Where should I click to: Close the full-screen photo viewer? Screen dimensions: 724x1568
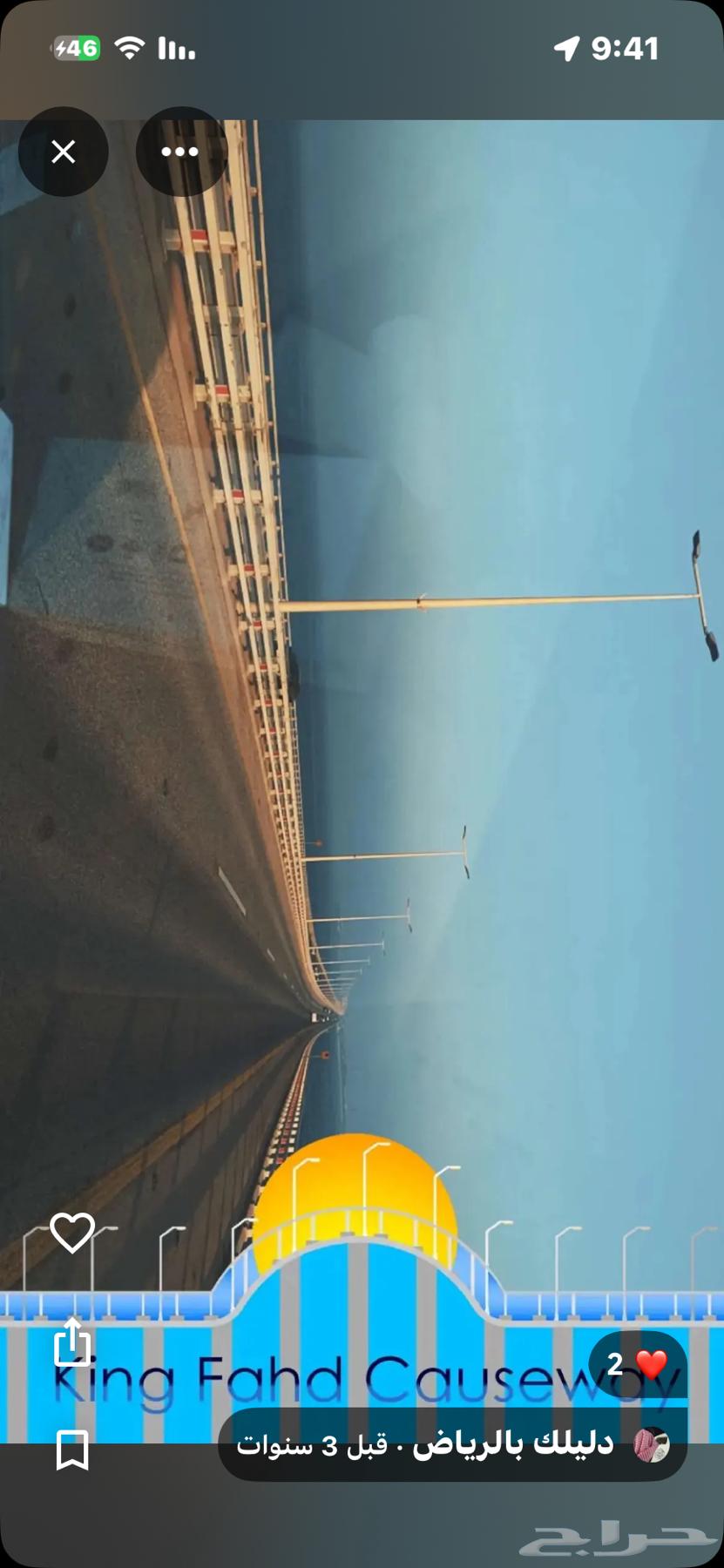point(63,152)
